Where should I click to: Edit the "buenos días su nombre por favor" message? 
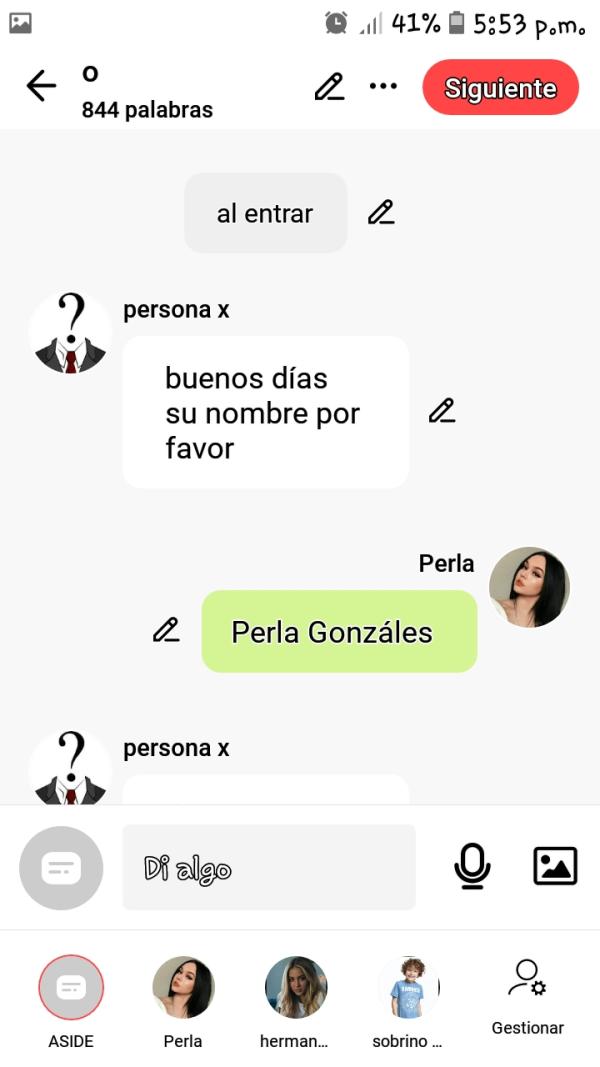point(441,411)
